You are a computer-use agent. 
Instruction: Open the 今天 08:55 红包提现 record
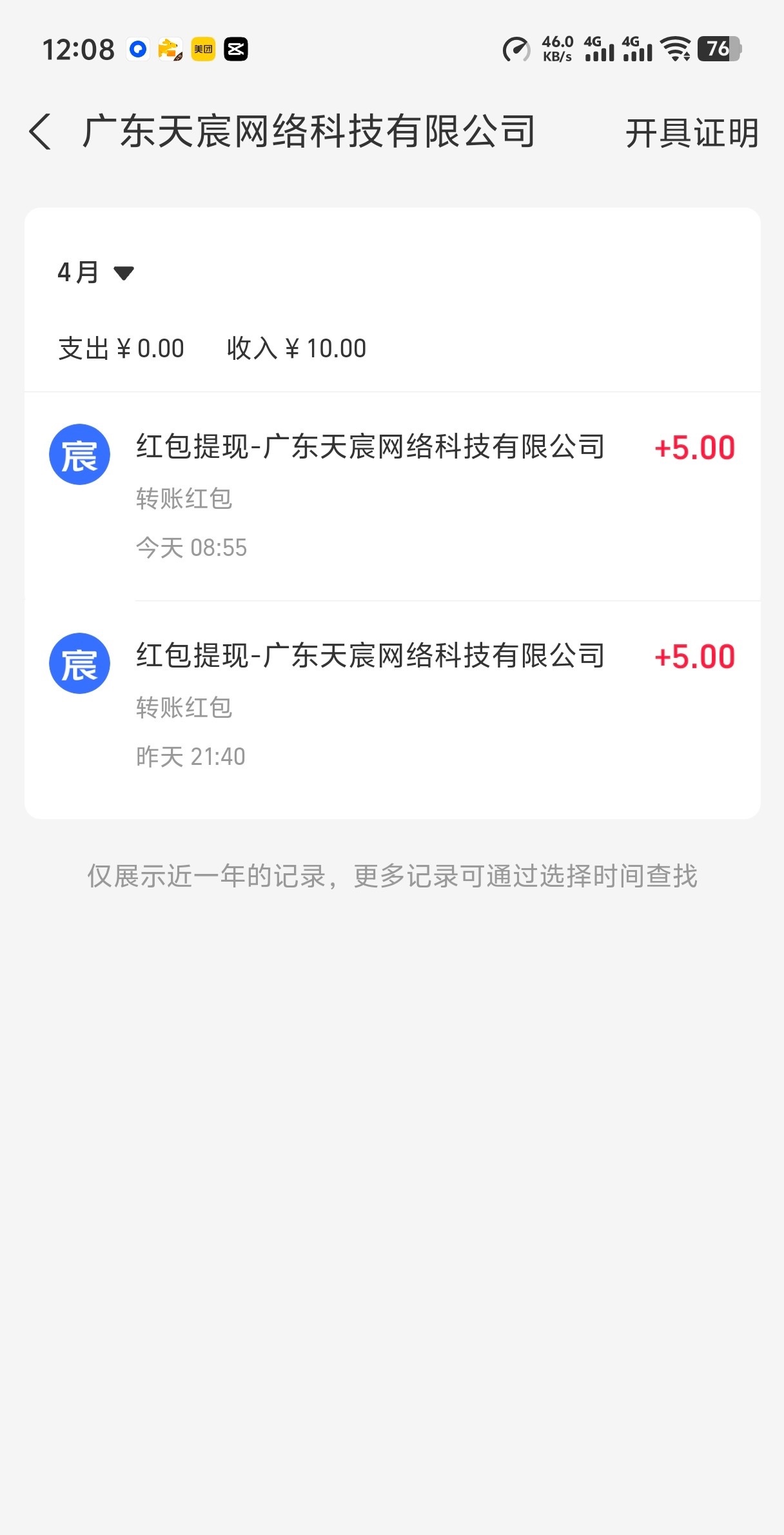tap(392, 495)
